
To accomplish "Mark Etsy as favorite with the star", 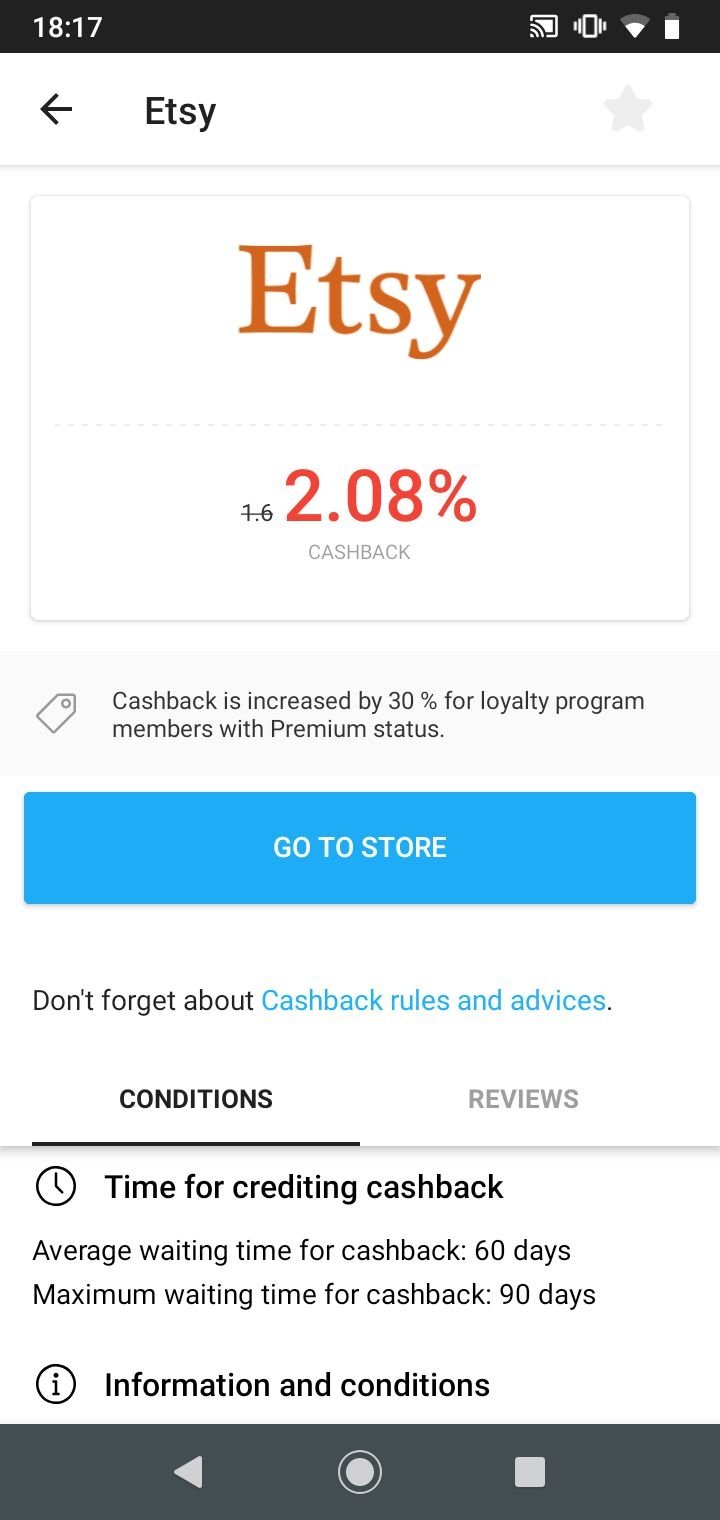I will coord(628,109).
